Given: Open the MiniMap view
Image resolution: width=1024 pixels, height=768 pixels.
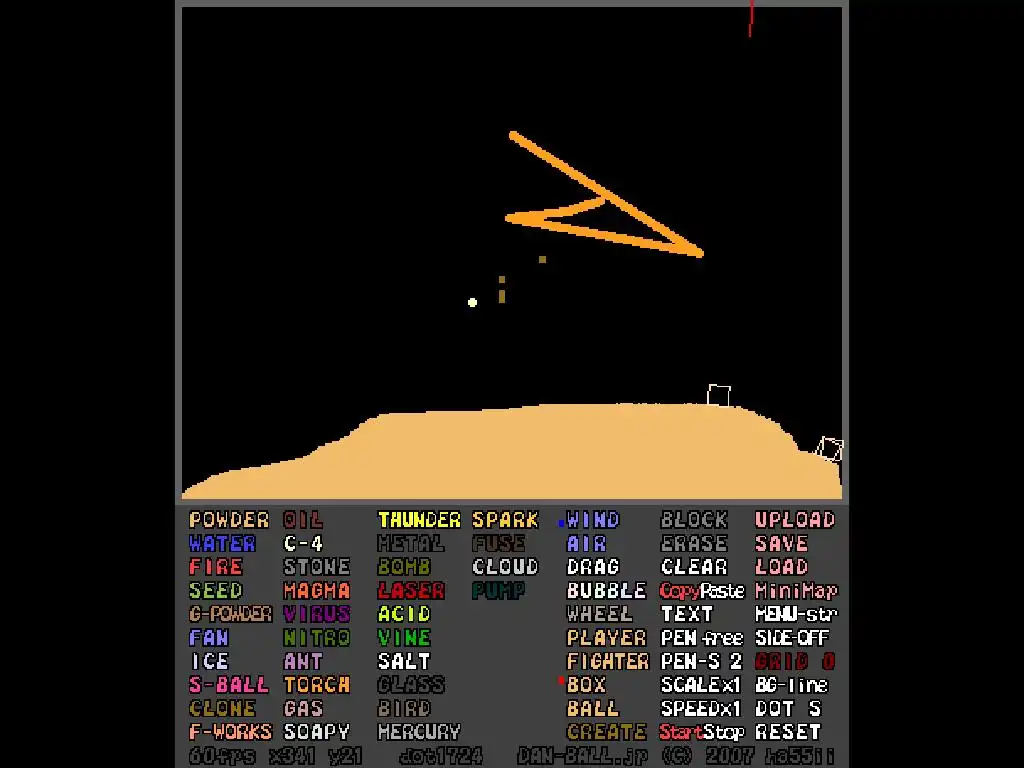Looking at the screenshot, I should click(796, 591).
